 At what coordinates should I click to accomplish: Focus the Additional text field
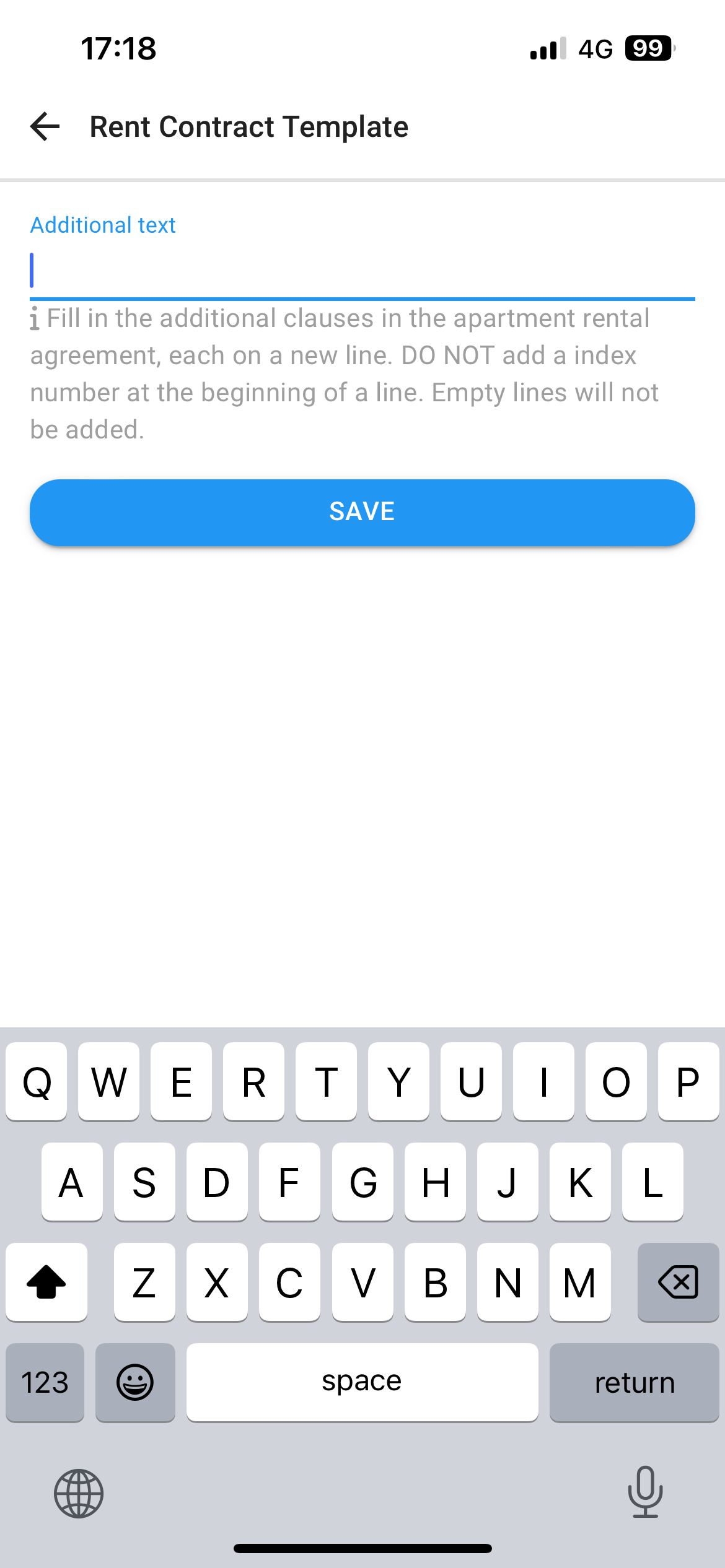[x=362, y=271]
